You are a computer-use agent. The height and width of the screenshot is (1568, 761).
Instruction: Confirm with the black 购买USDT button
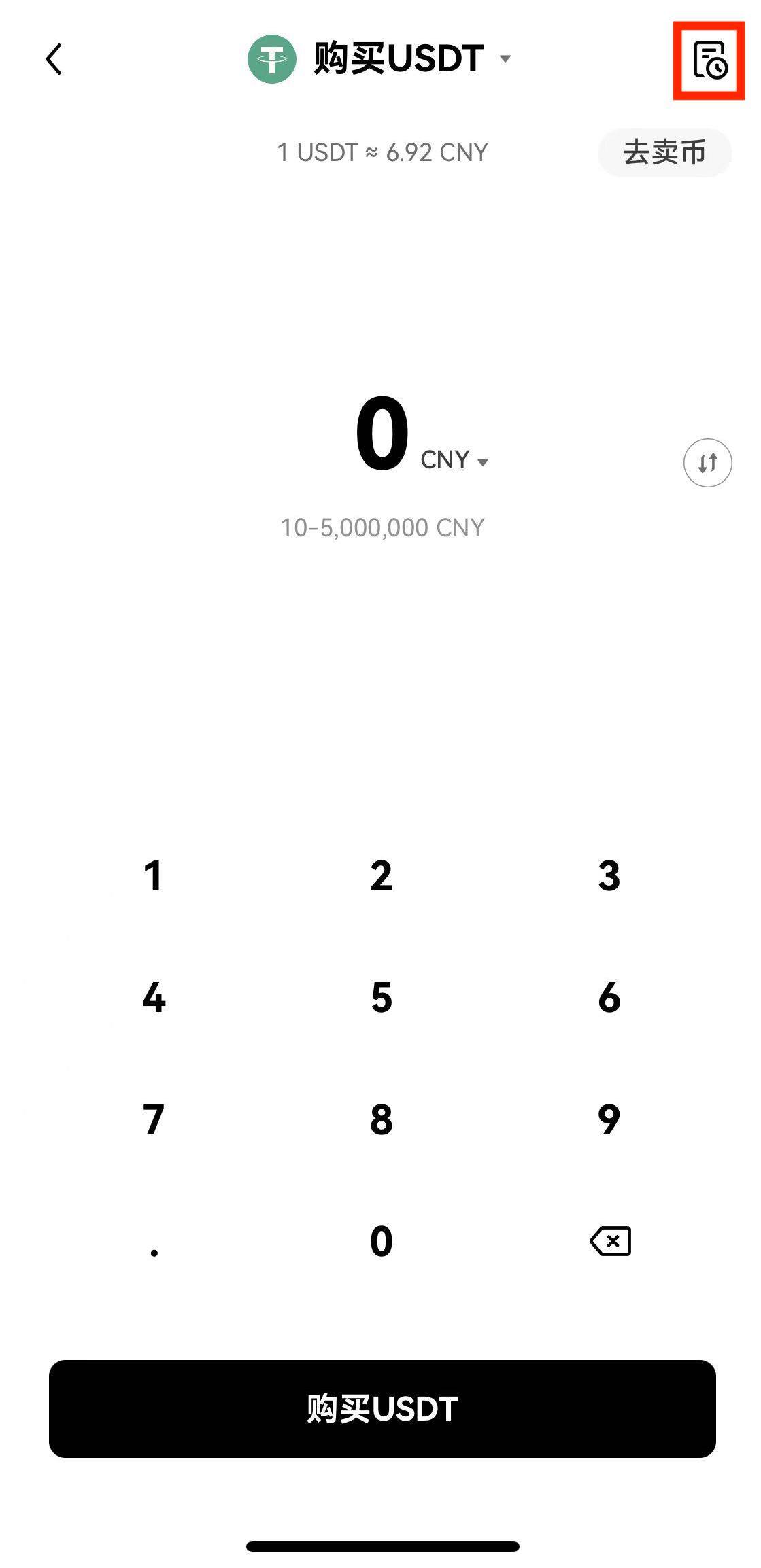click(x=382, y=1408)
